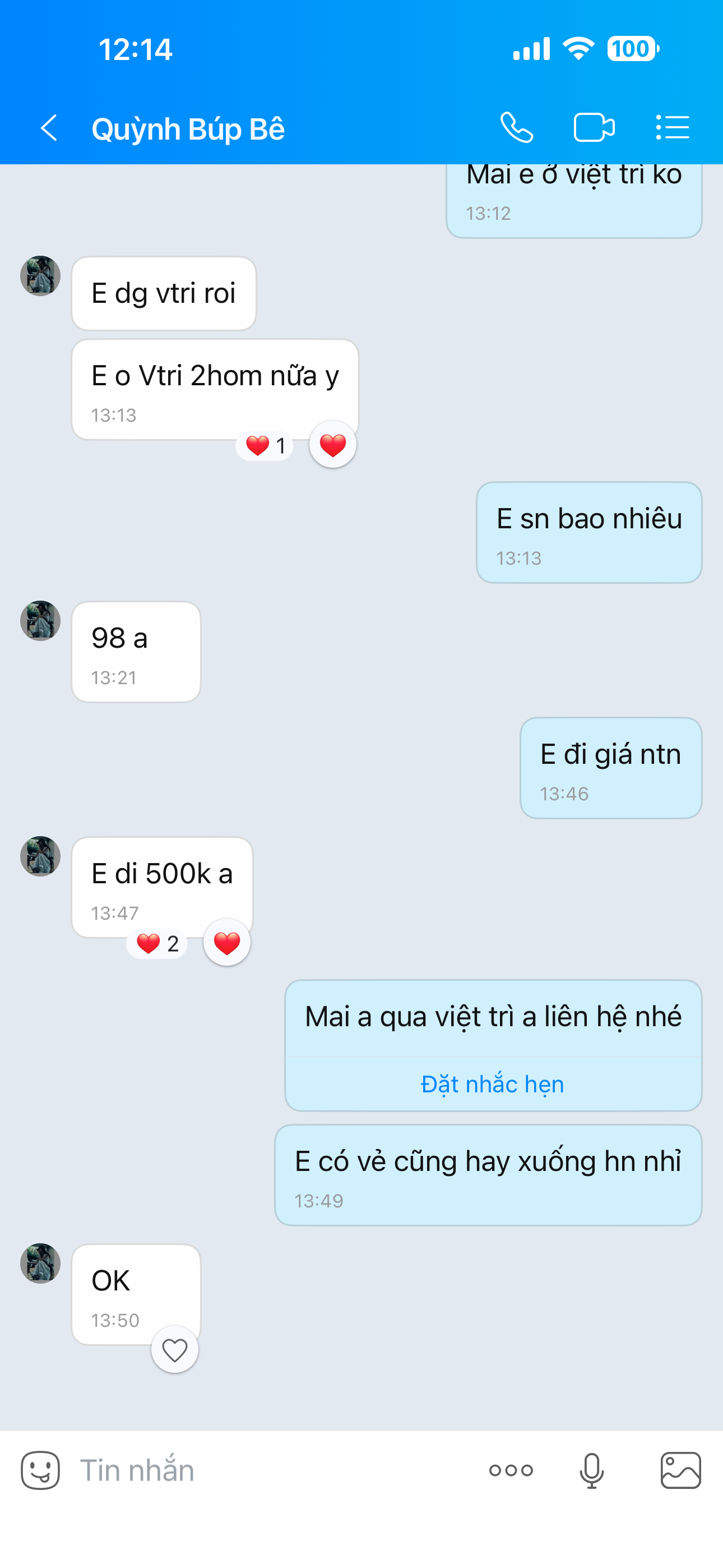Open the sticker and emoji picker

click(40, 1470)
